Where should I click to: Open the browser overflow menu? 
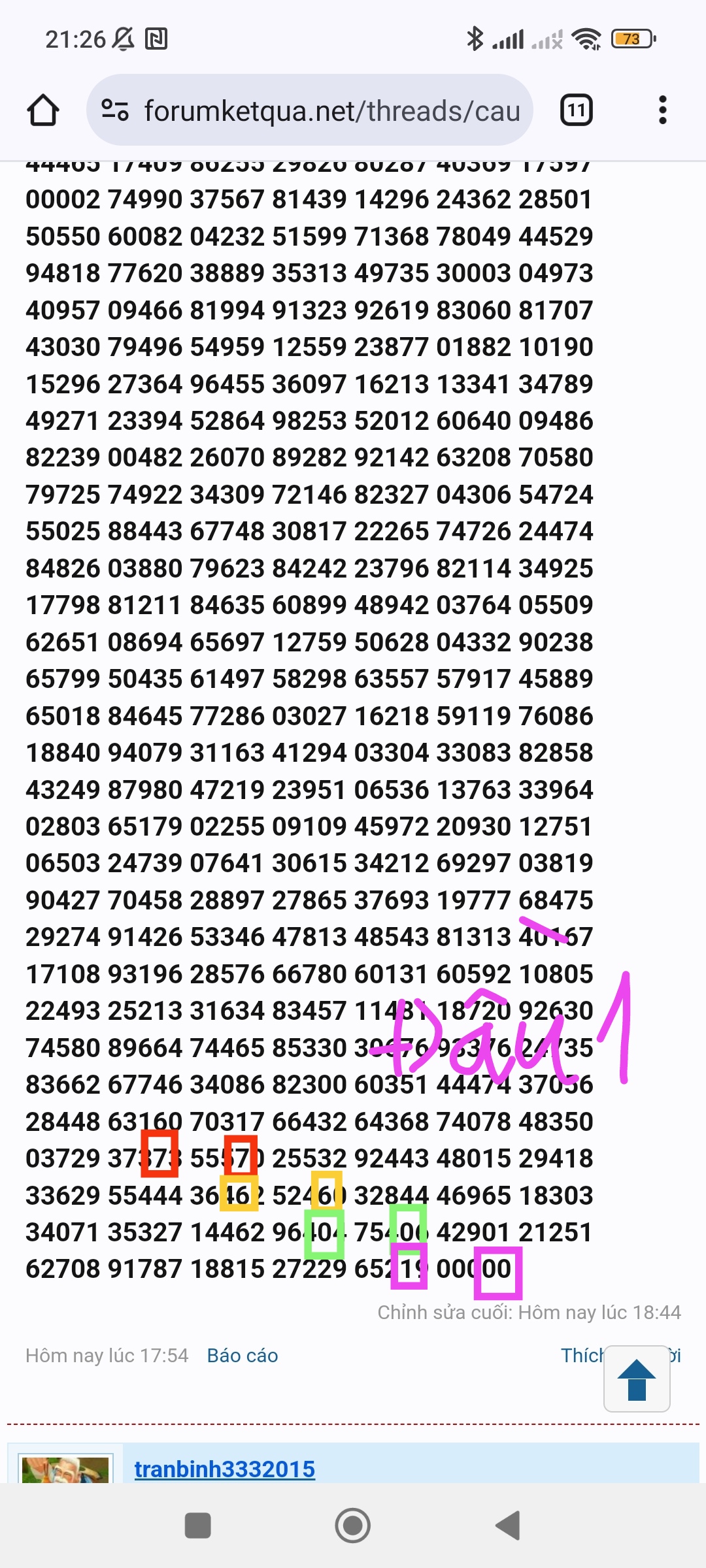tap(663, 110)
